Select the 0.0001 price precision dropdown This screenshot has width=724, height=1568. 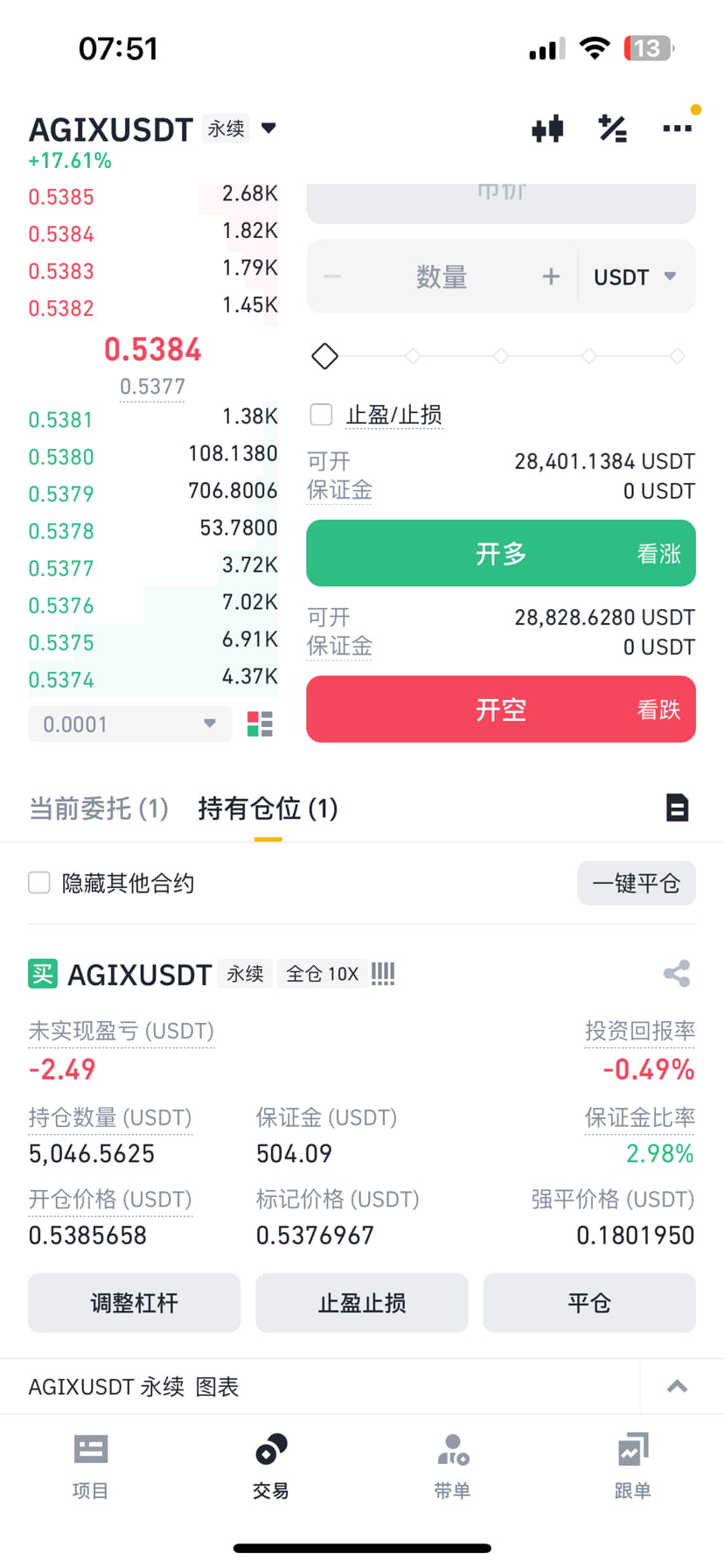pos(129,724)
